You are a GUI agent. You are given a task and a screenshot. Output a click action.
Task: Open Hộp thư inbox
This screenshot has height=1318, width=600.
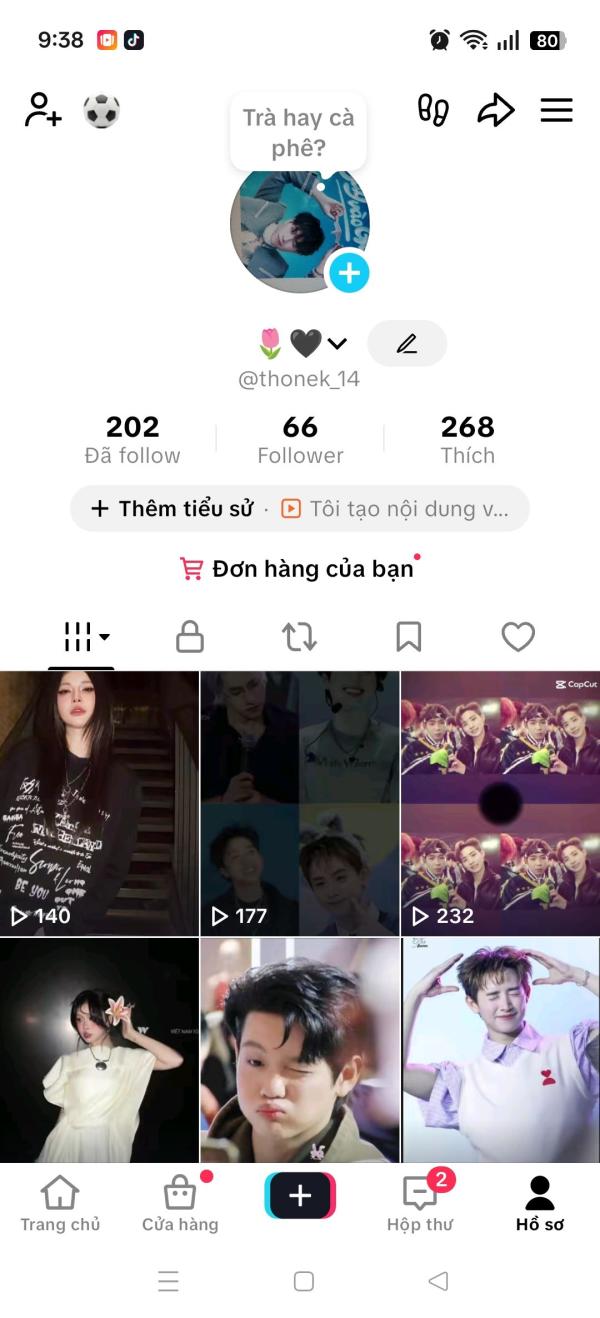point(420,1204)
